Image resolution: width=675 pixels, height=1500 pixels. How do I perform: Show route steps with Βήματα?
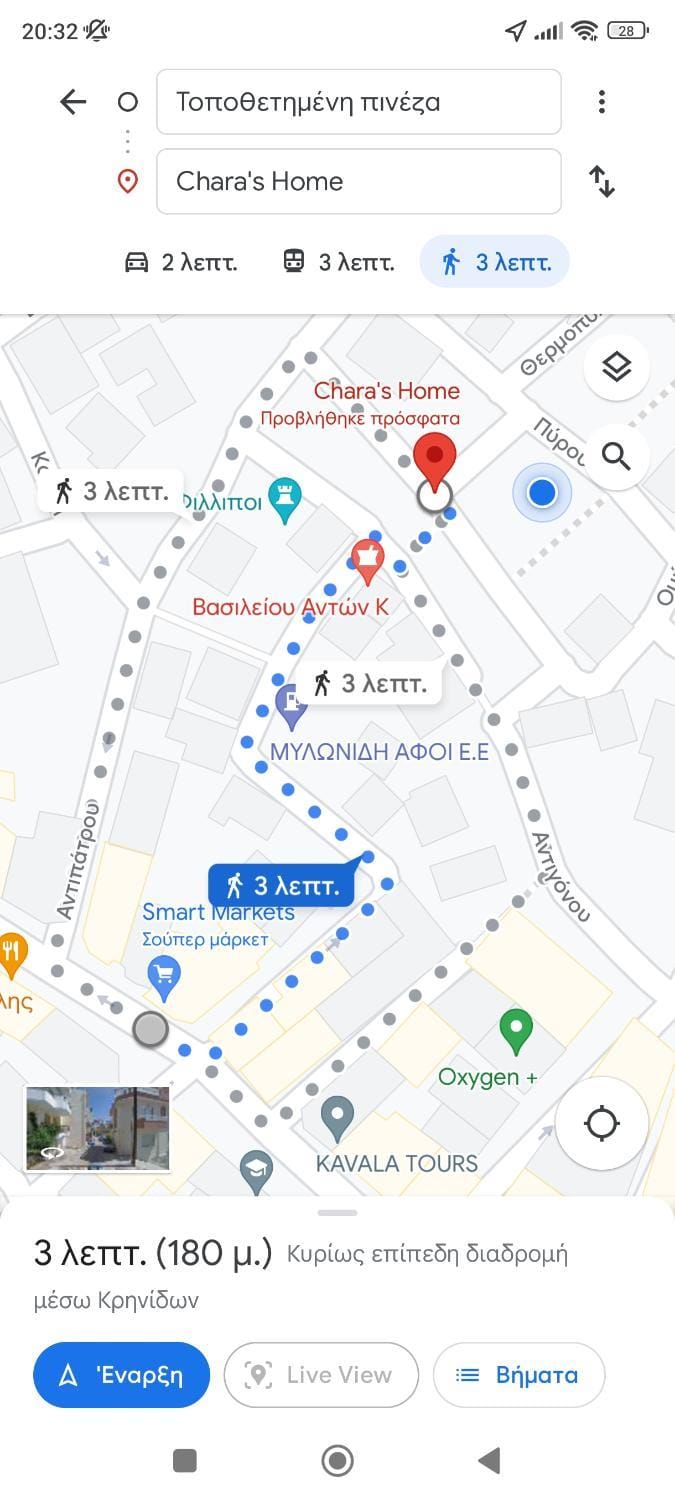pyautogui.click(x=518, y=1375)
